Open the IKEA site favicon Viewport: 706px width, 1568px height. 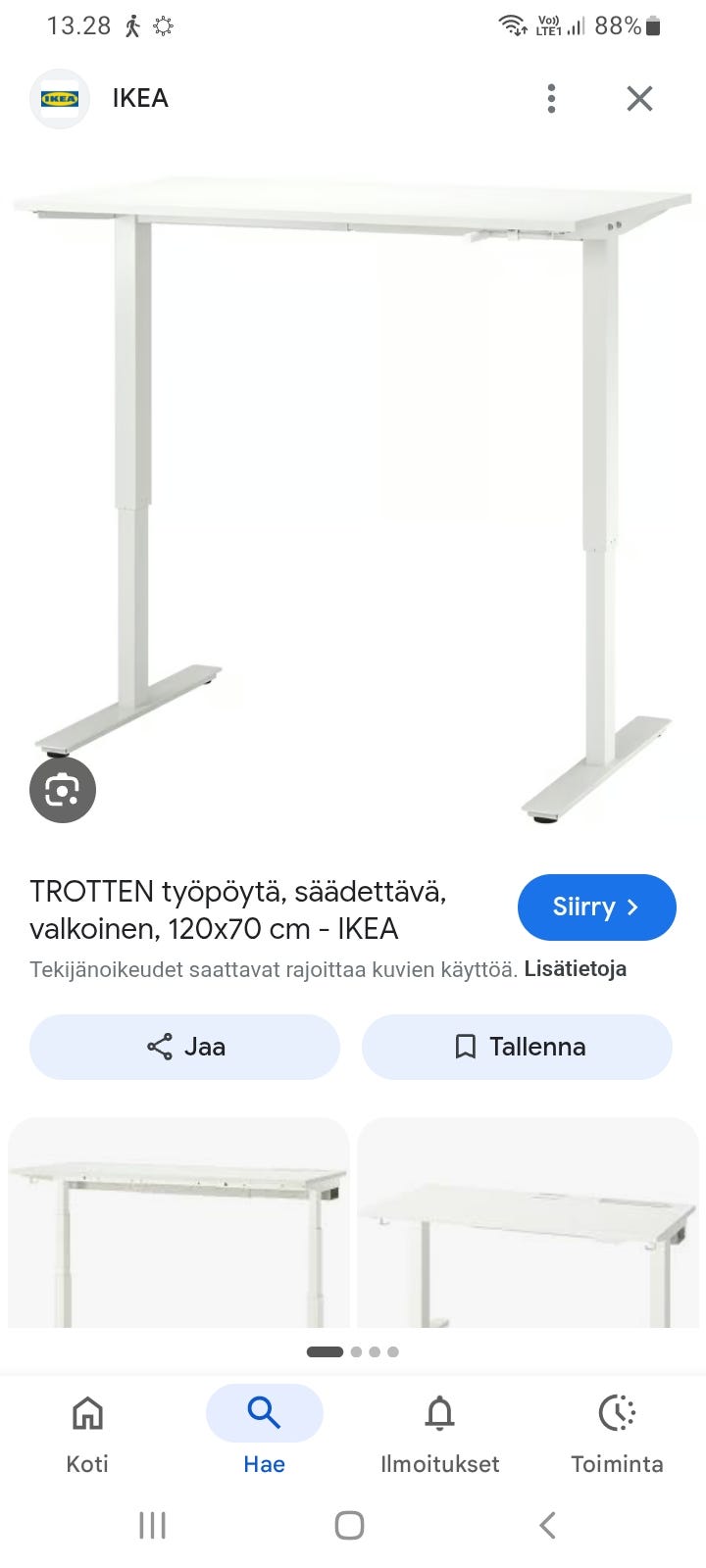(59, 98)
